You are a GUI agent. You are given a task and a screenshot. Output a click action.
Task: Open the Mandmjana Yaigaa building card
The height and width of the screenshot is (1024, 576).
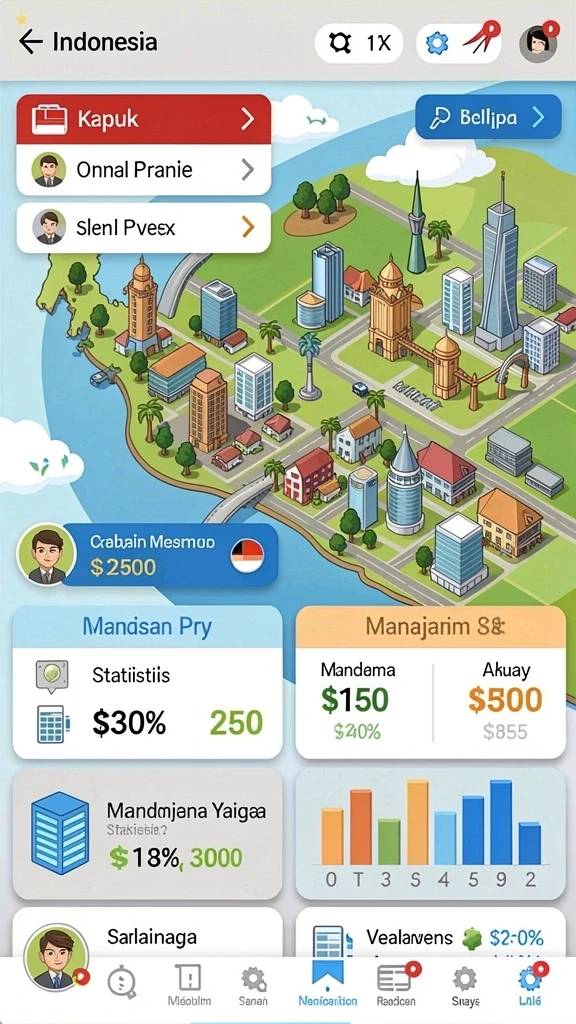pyautogui.click(x=148, y=833)
